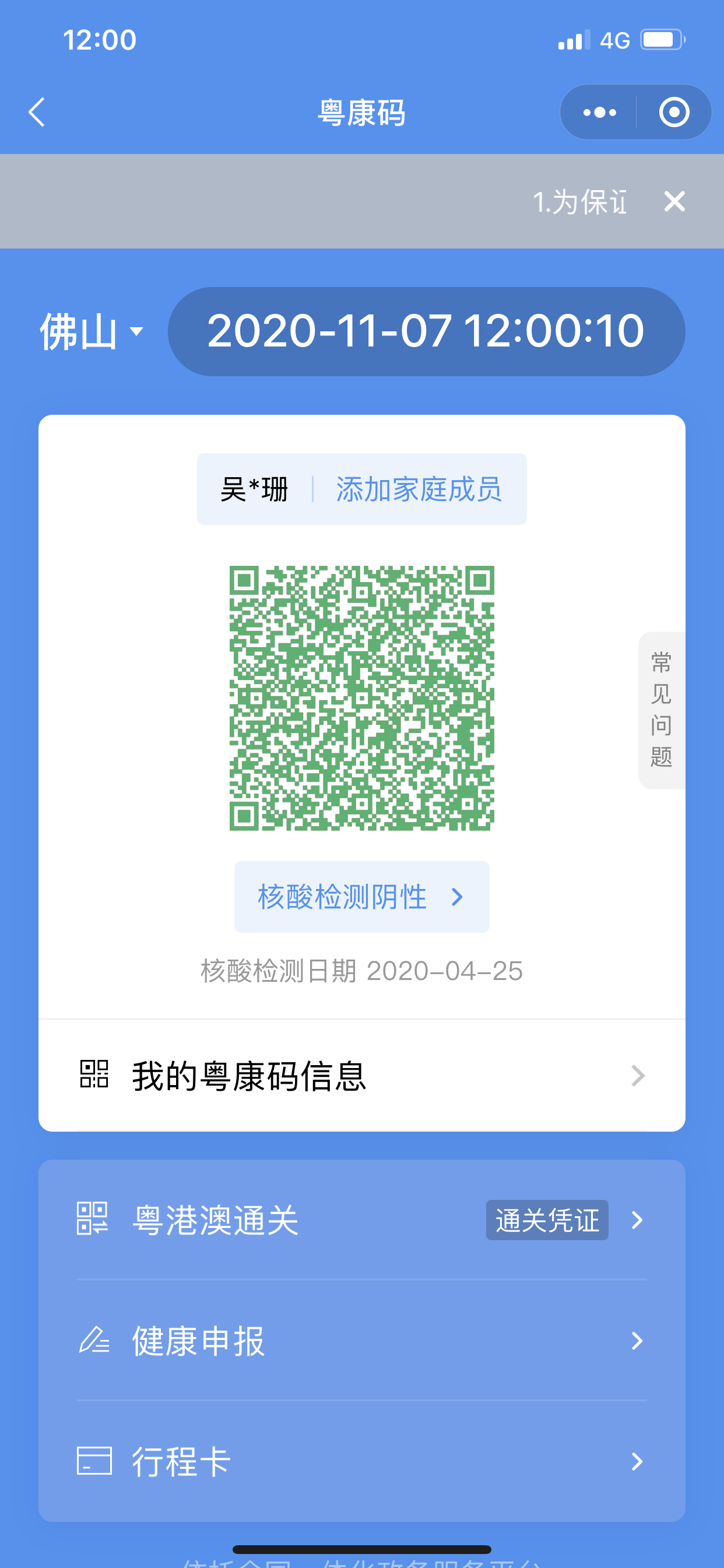Open 行程卡 travel card
This screenshot has height=1568, width=724.
coord(362,1461)
